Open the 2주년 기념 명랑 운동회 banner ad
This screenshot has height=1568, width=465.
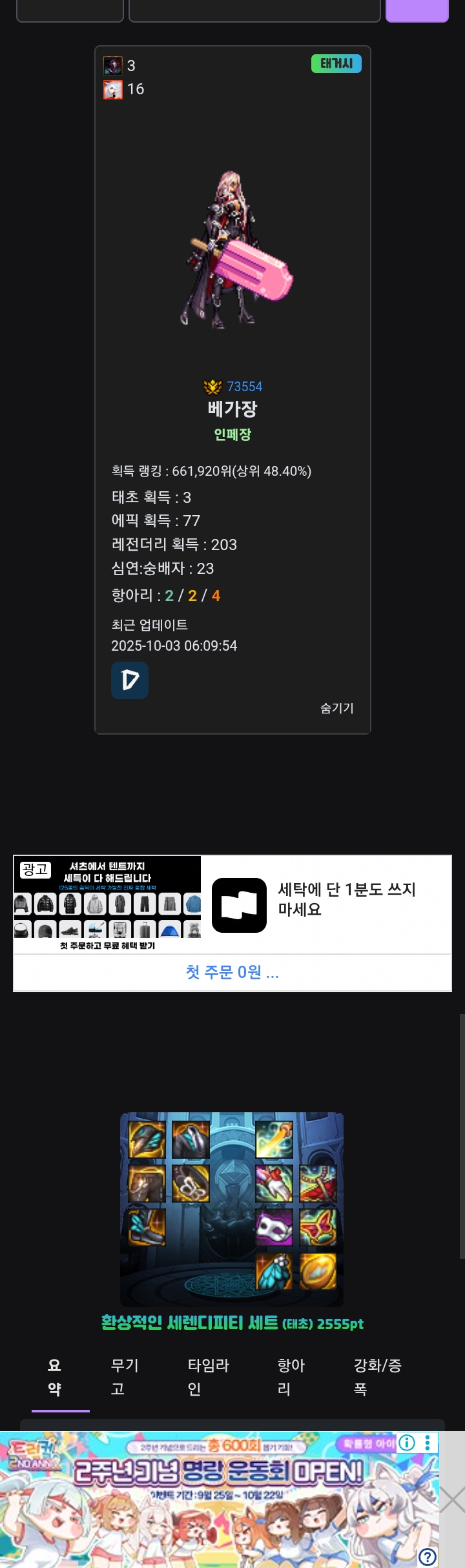click(x=220, y=1504)
